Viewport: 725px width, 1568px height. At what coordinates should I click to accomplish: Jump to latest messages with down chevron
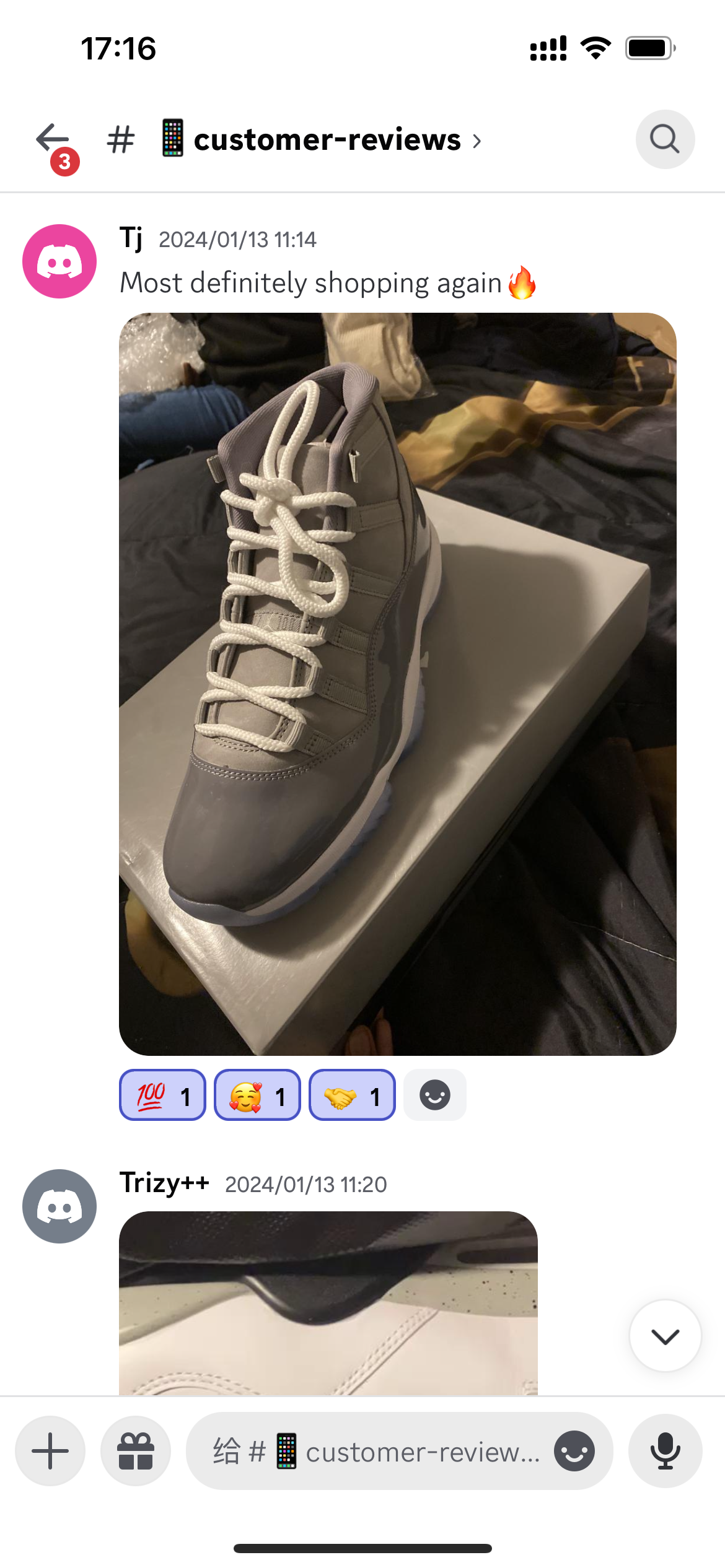click(665, 1336)
